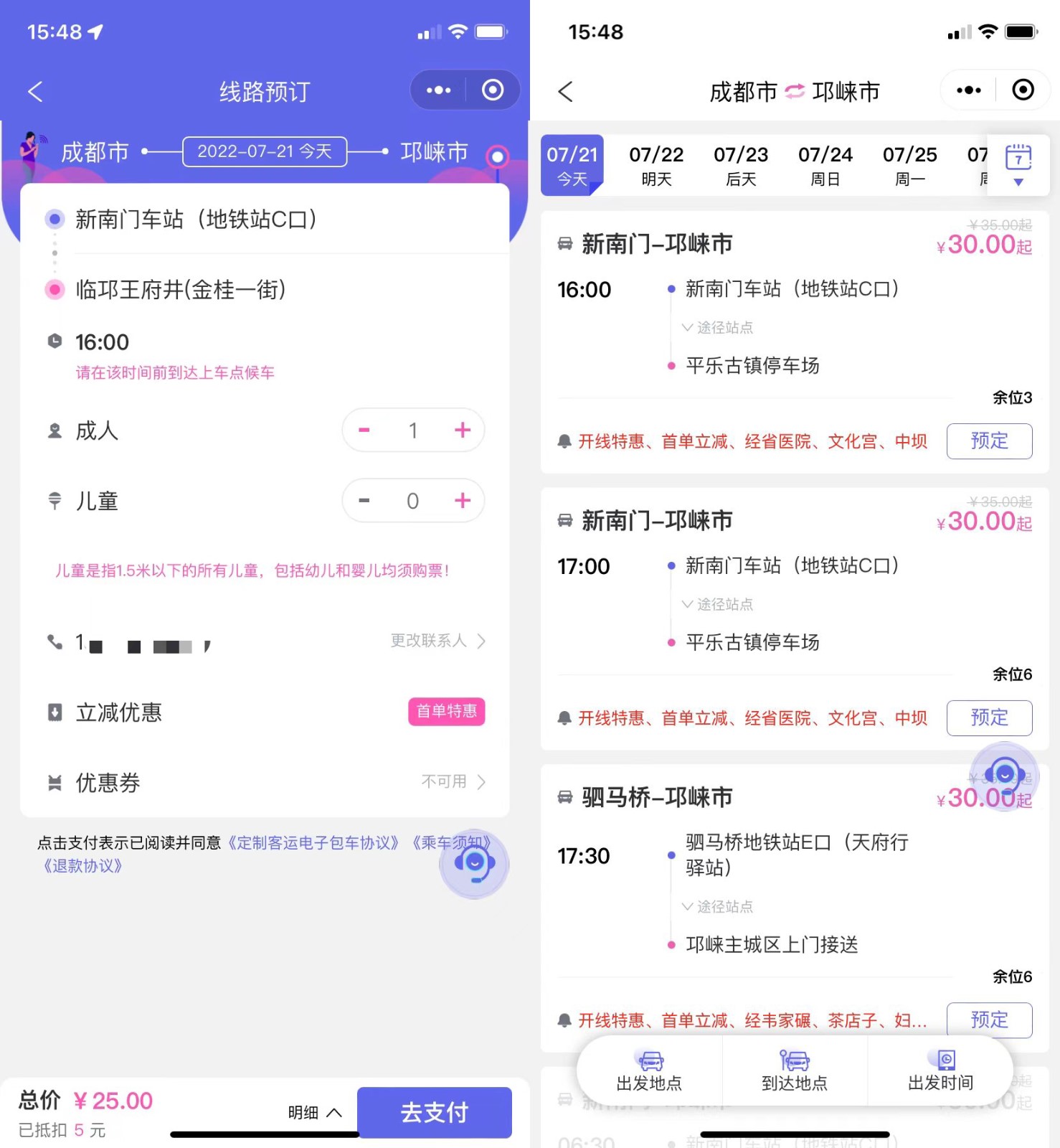The height and width of the screenshot is (1148, 1060).
Task: Go back from the 线路预订 page
Action: tap(36, 91)
